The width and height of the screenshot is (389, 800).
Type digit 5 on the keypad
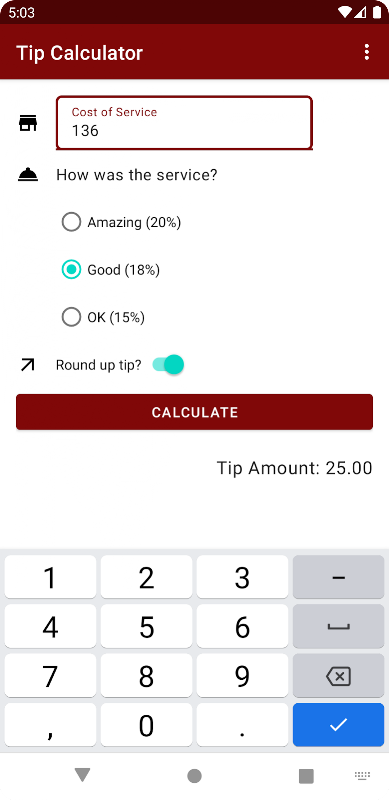[147, 627]
